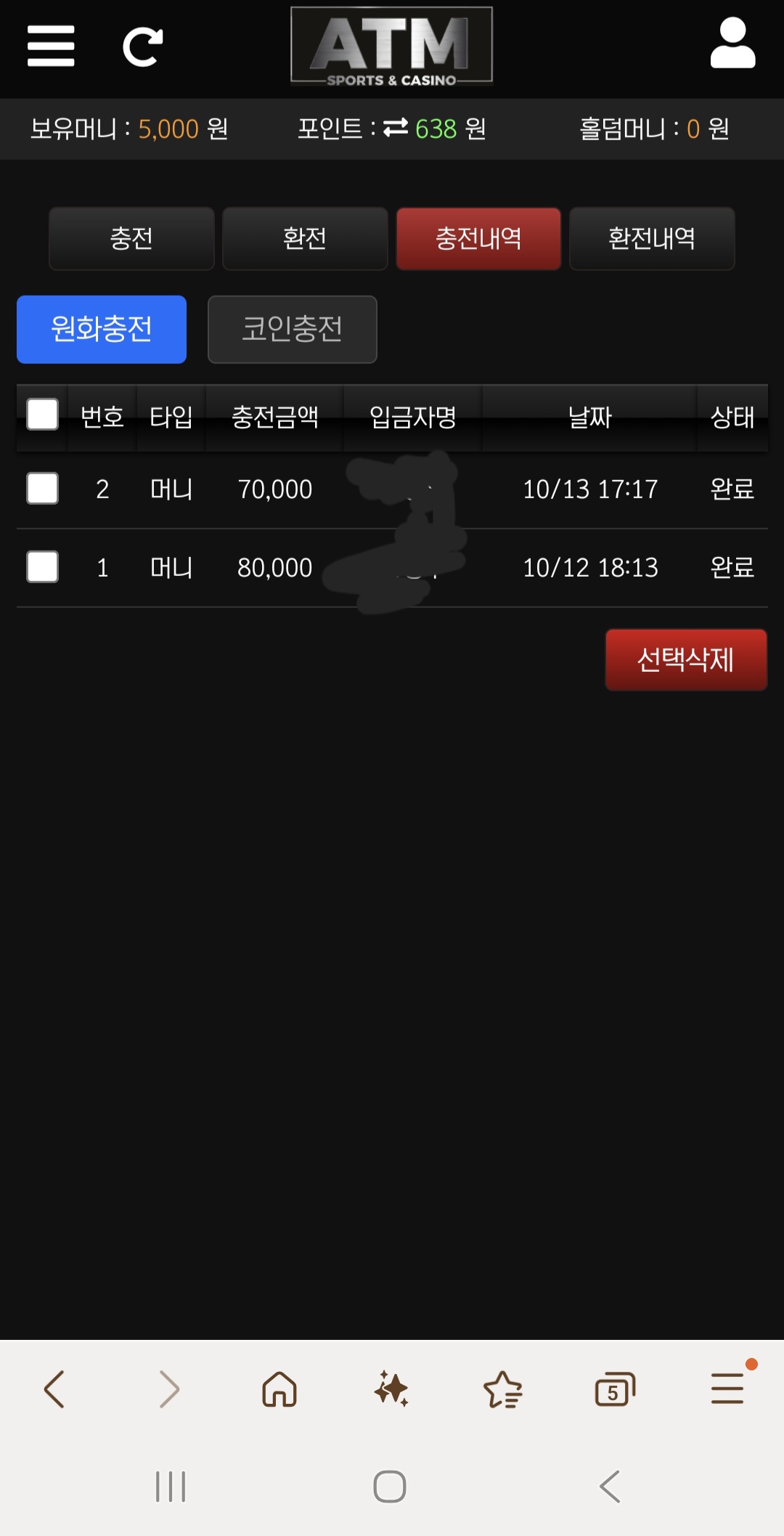Open the system recent apps button
Viewport: 784px width, 1536px height.
[171, 1486]
